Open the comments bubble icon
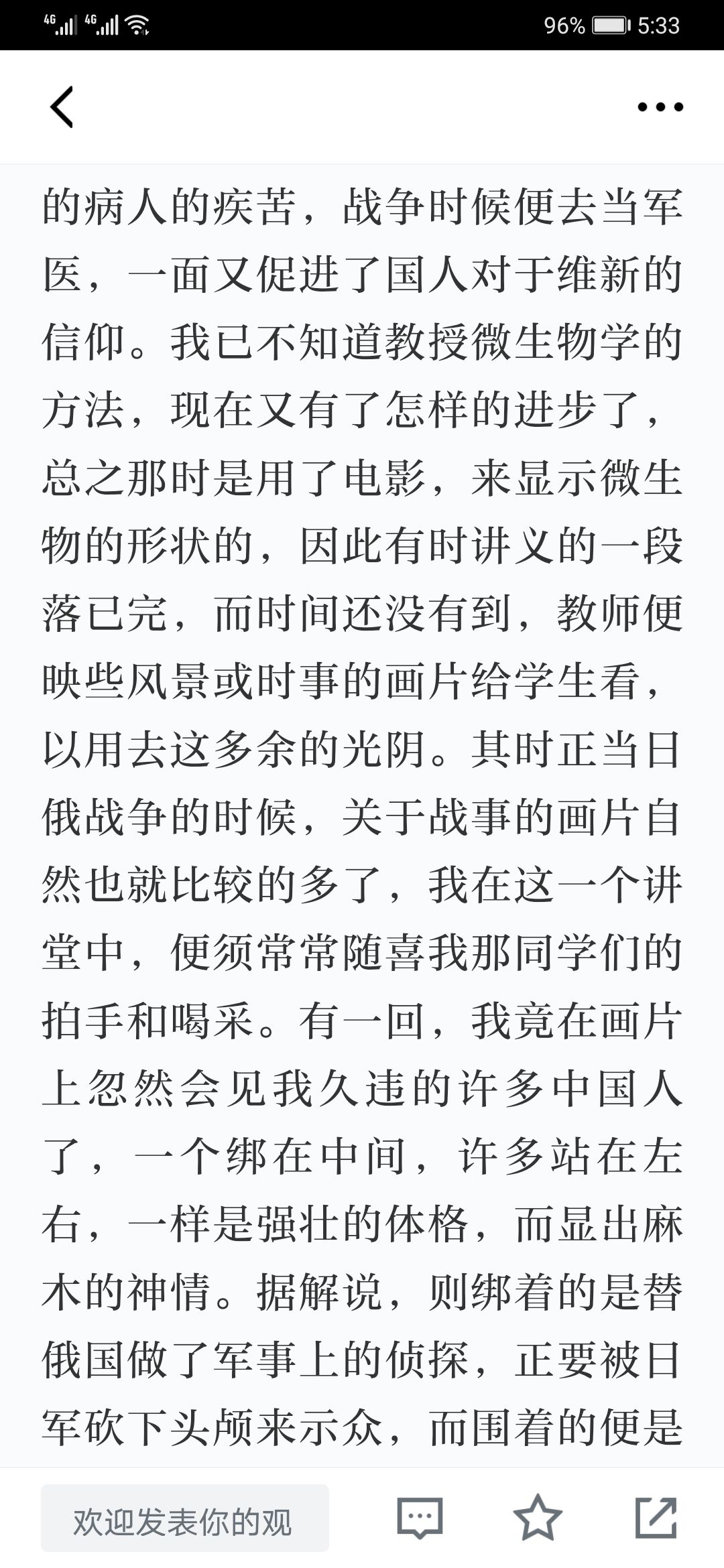Viewport: 724px width, 1568px height. tap(420, 1518)
